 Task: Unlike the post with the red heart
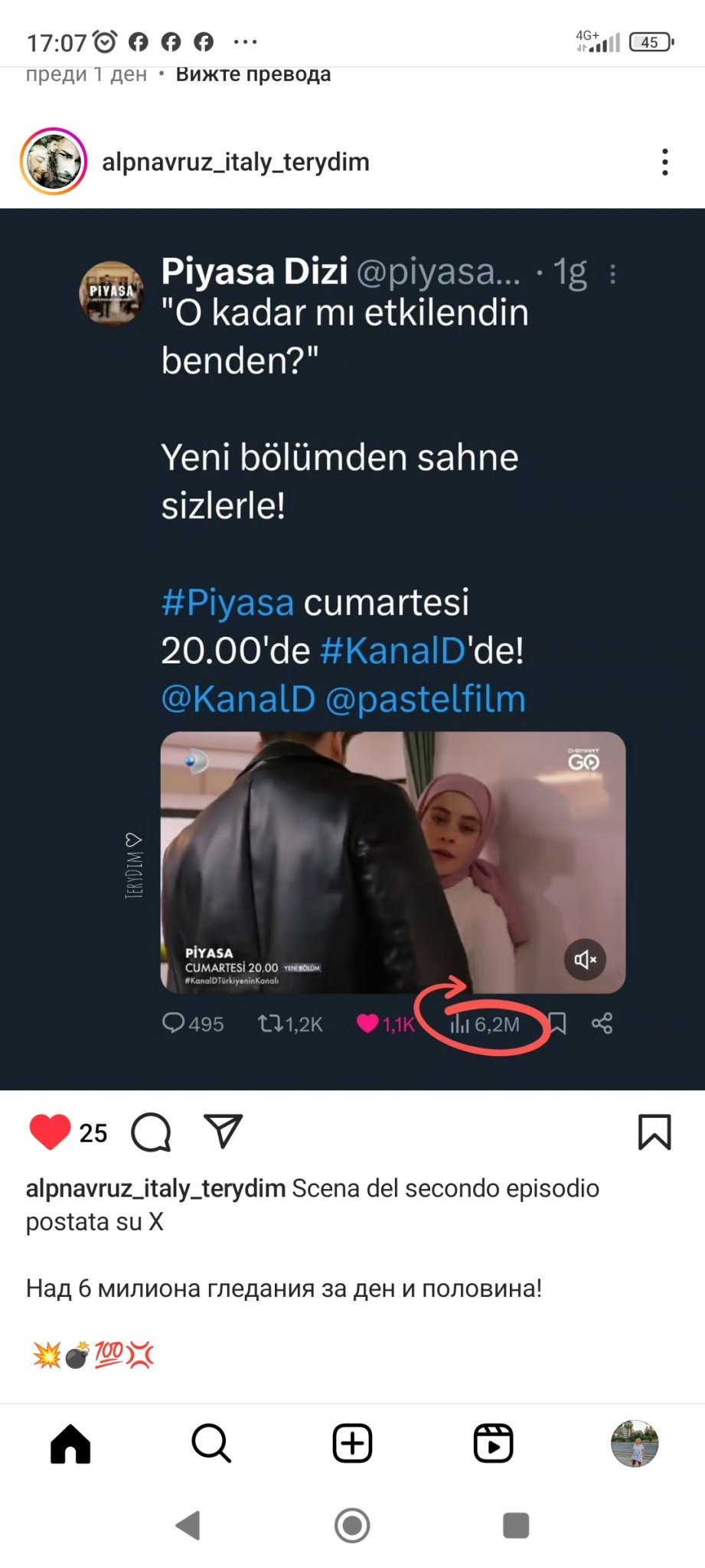coord(50,1132)
